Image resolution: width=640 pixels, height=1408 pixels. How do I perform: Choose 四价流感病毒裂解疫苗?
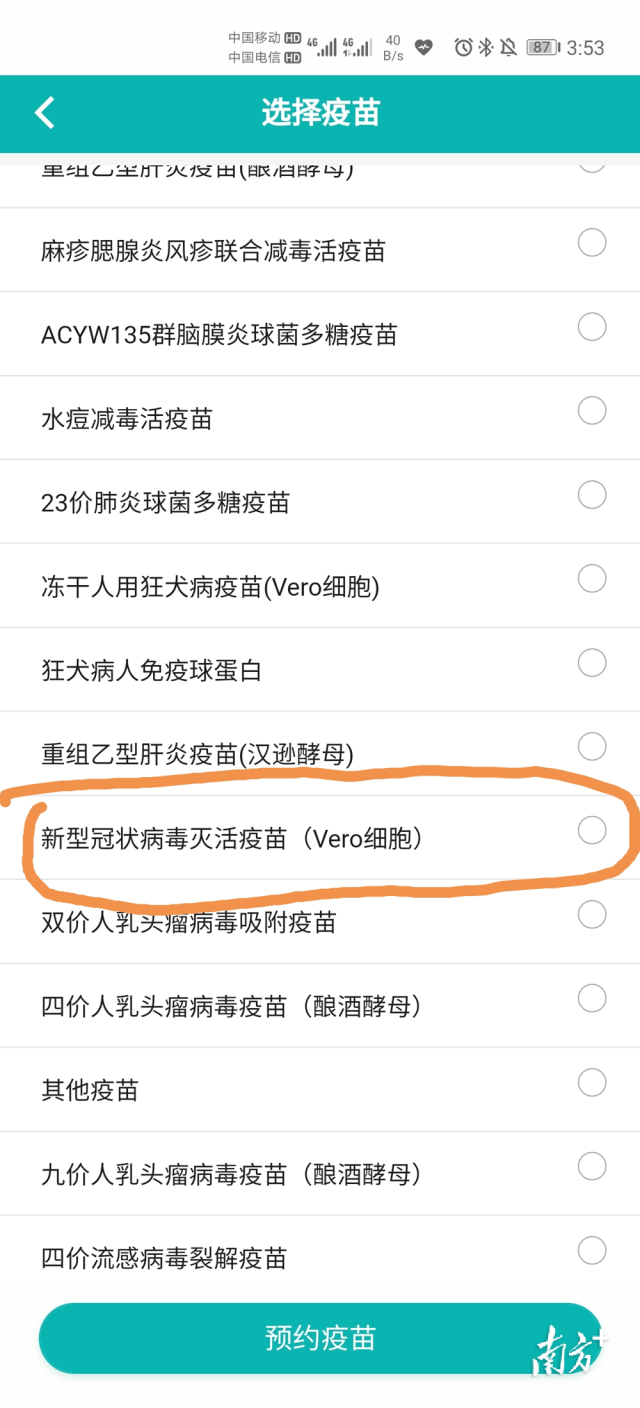click(592, 1251)
